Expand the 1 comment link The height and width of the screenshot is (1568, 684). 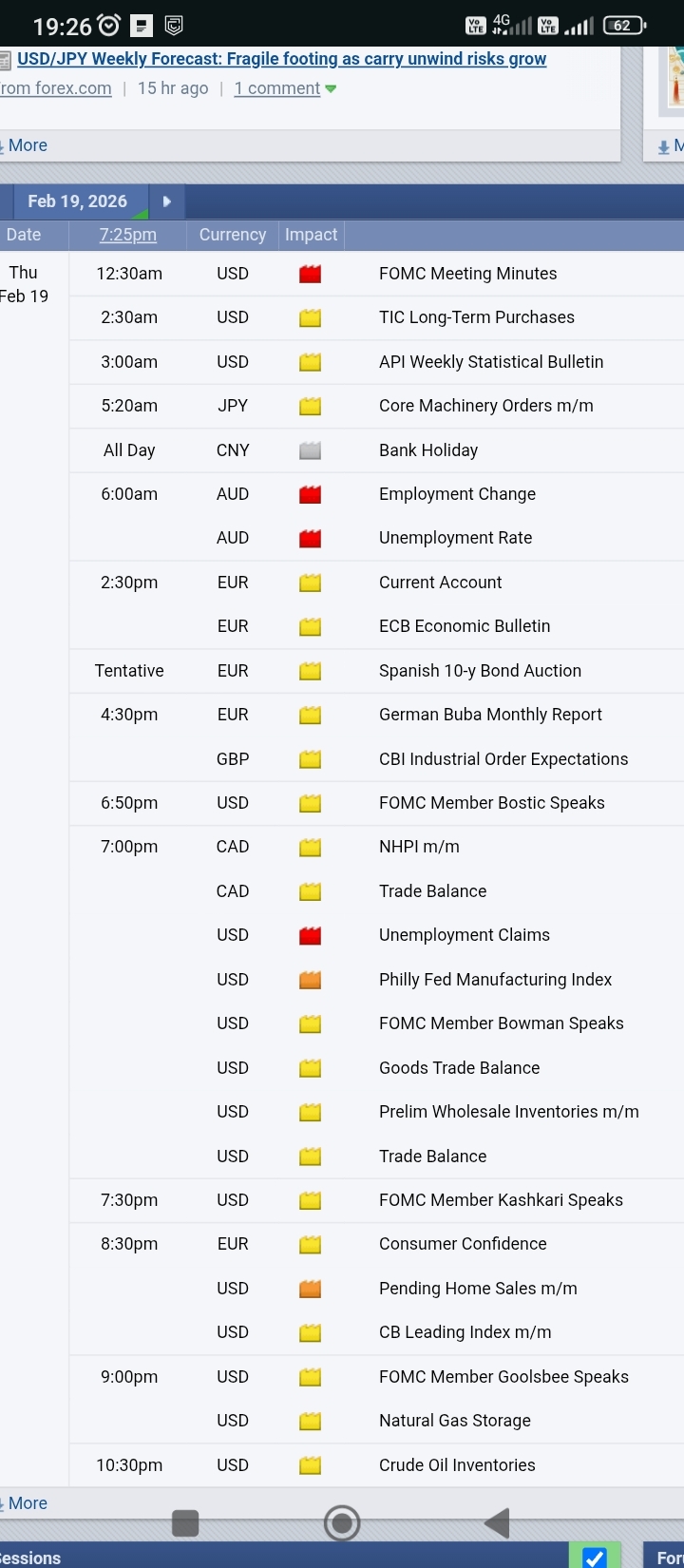[277, 88]
